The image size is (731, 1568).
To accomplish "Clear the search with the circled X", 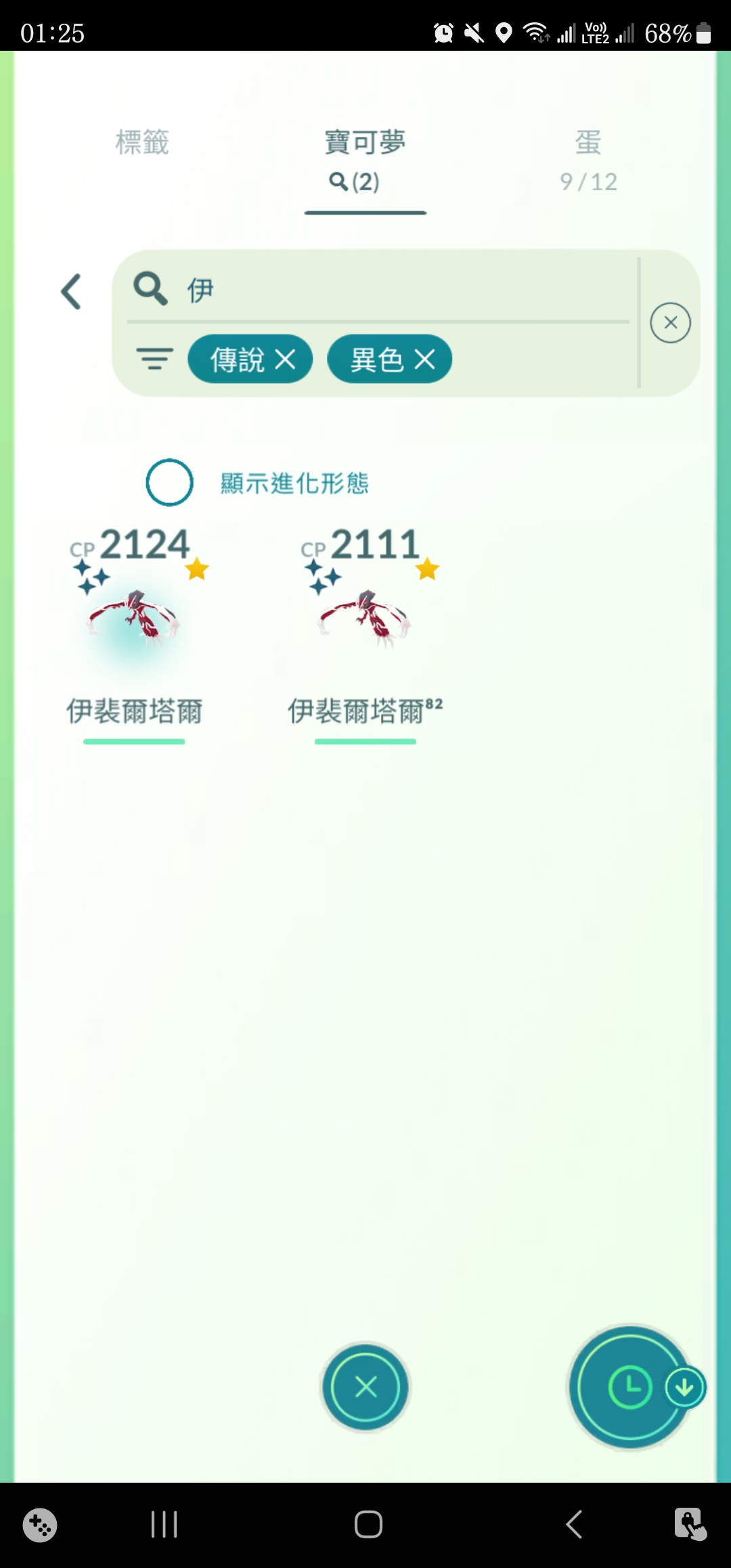I will pos(670,323).
